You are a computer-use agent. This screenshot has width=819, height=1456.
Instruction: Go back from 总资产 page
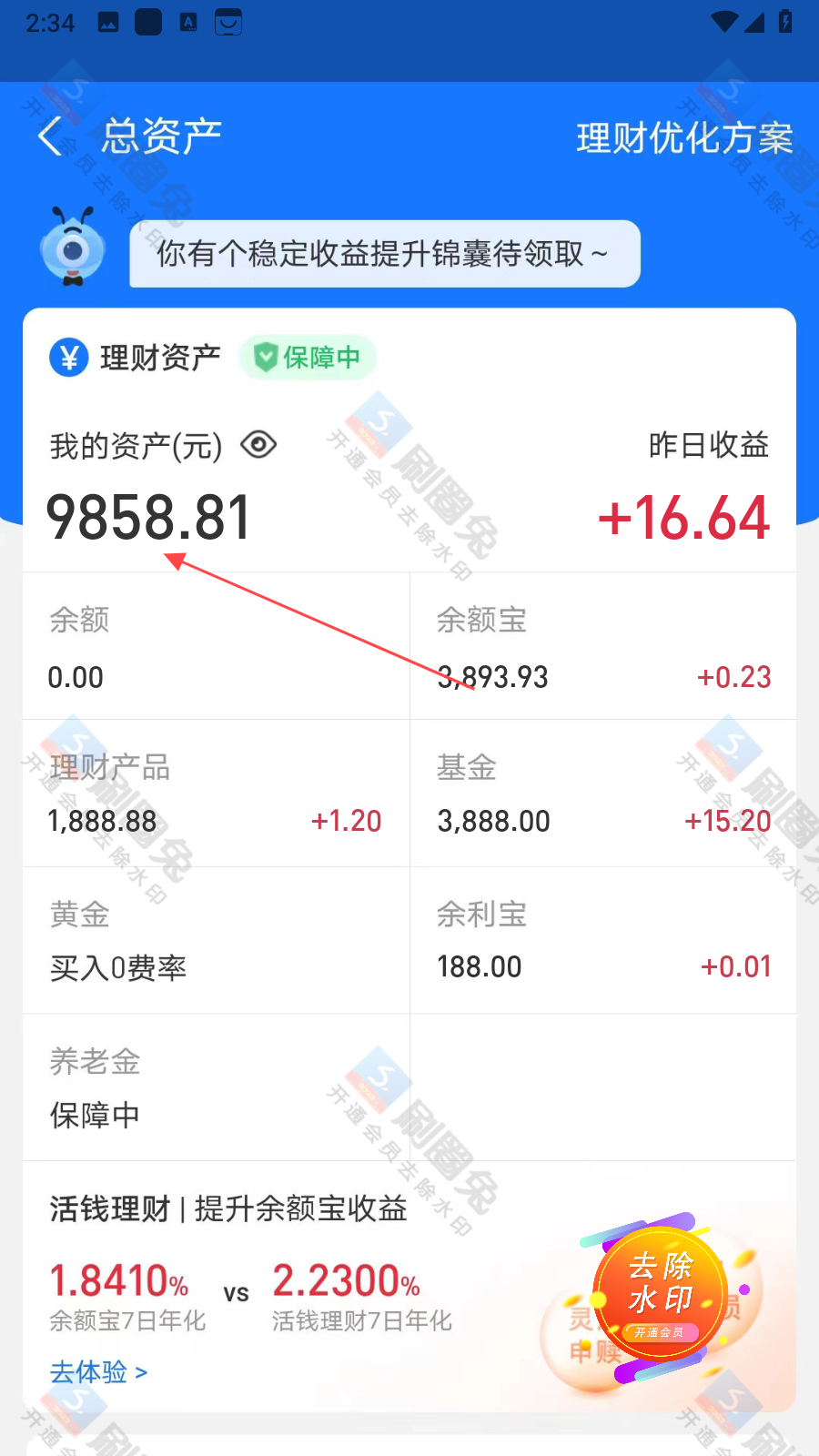pyautogui.click(x=51, y=136)
